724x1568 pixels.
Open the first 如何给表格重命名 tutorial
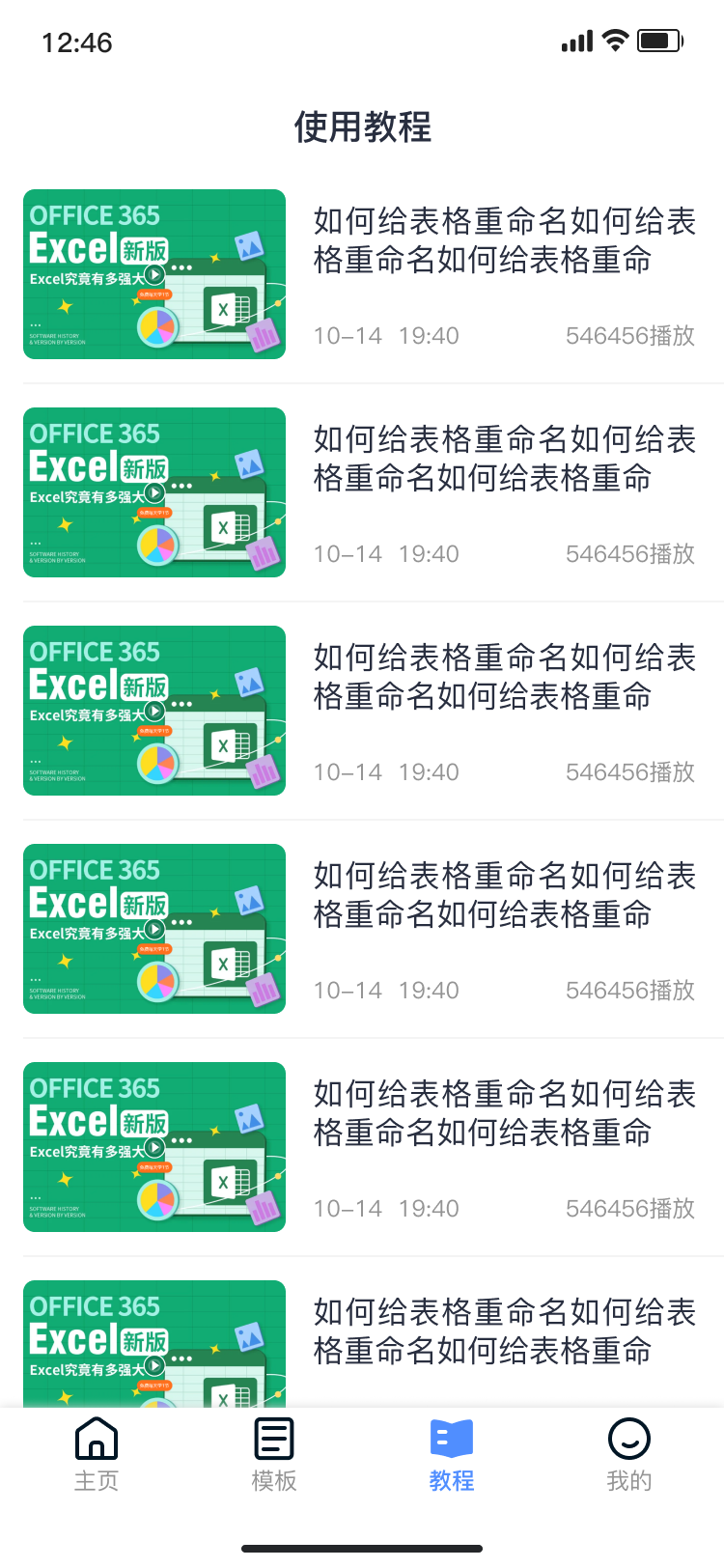point(502,241)
